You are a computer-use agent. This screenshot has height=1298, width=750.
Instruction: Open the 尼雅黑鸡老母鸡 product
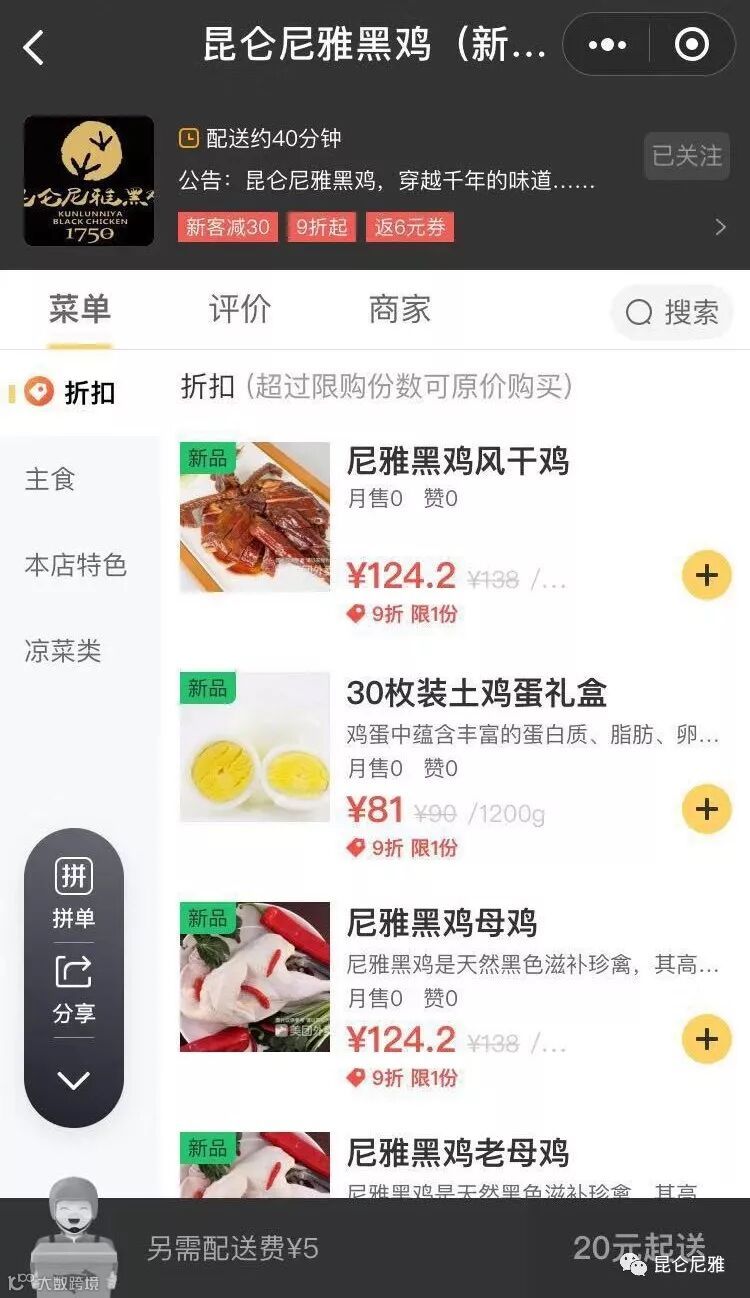click(457, 1154)
